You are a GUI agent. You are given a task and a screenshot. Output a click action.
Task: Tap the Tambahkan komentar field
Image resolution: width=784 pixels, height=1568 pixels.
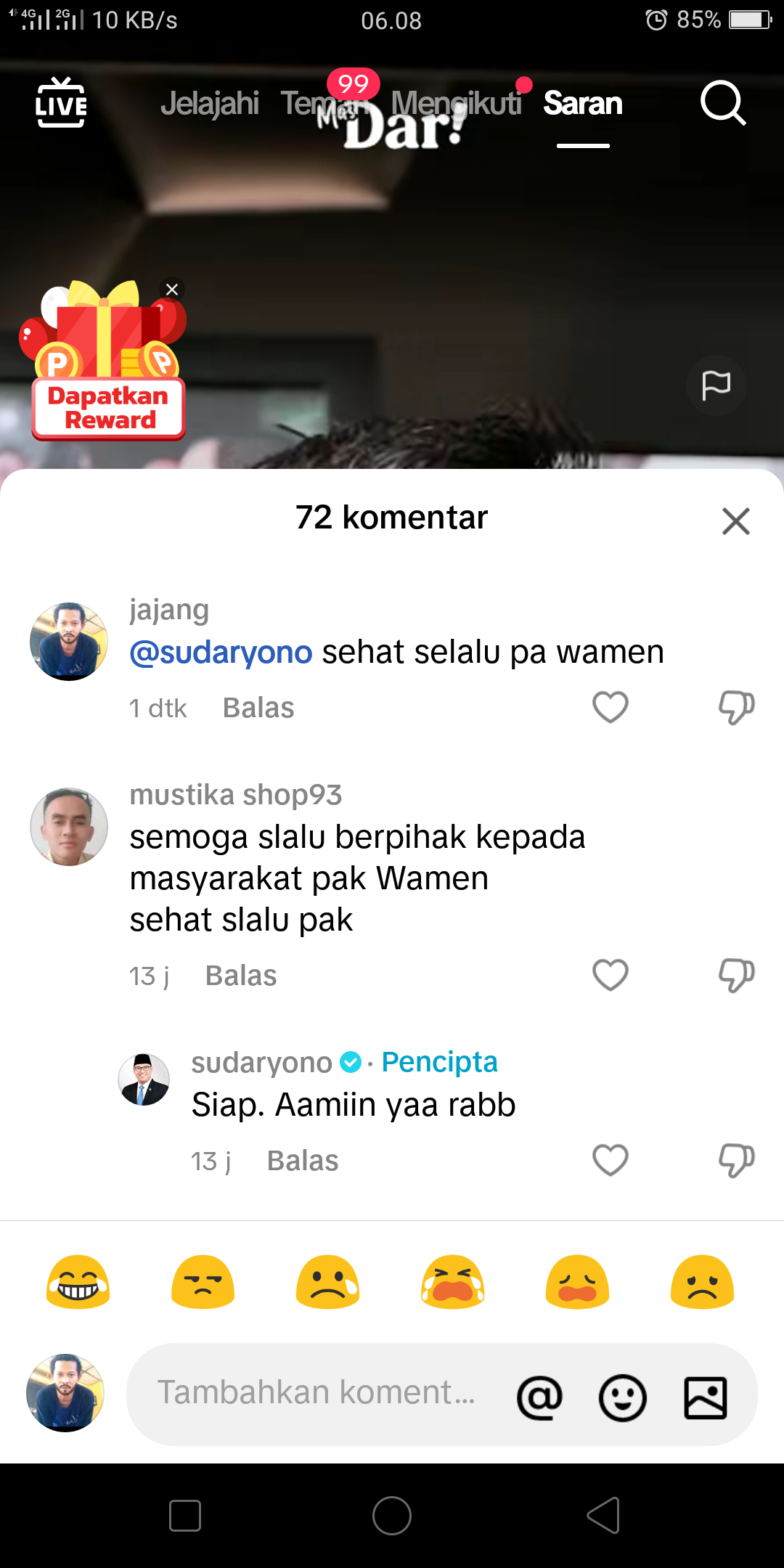(x=317, y=1393)
